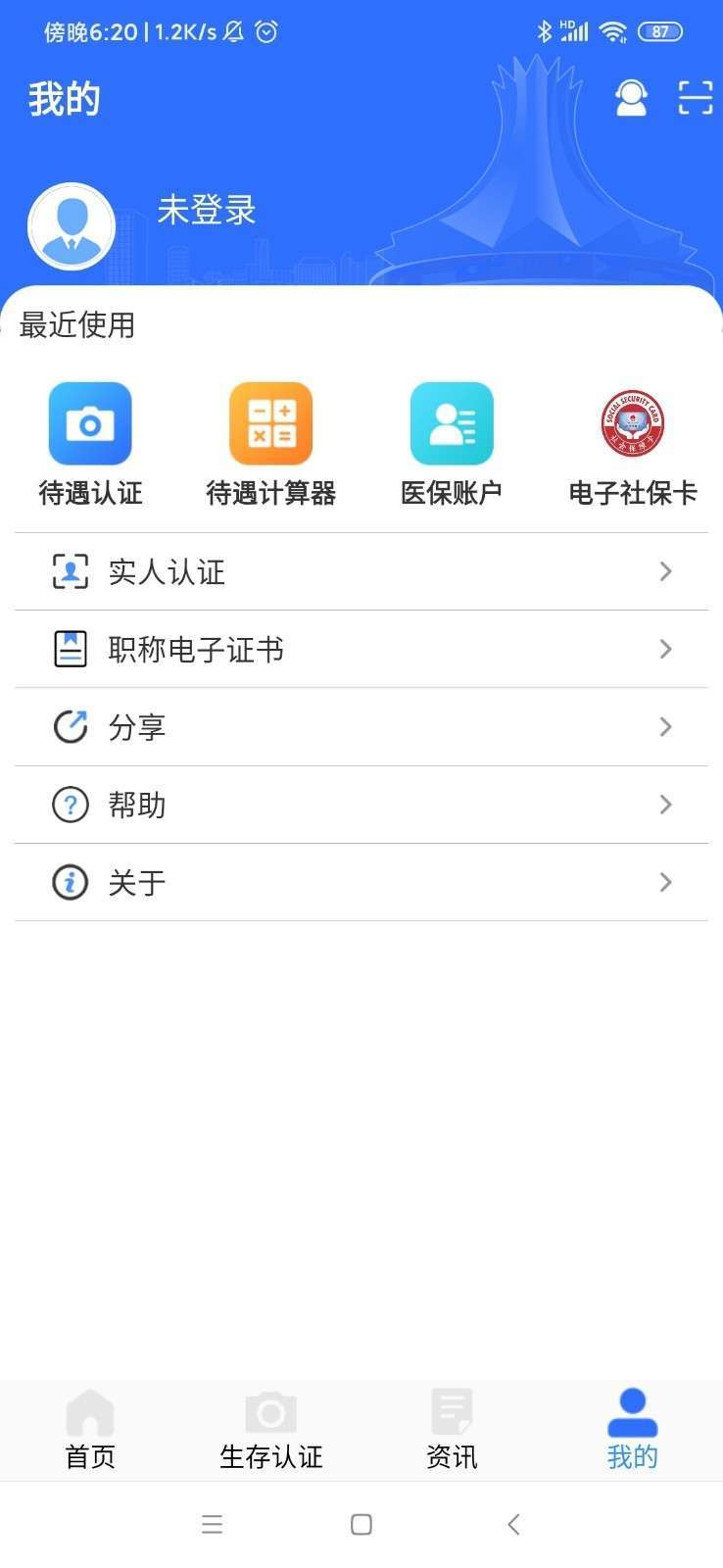Open the QR scan icon in the header
The image size is (723, 1568).
pyautogui.click(x=696, y=98)
